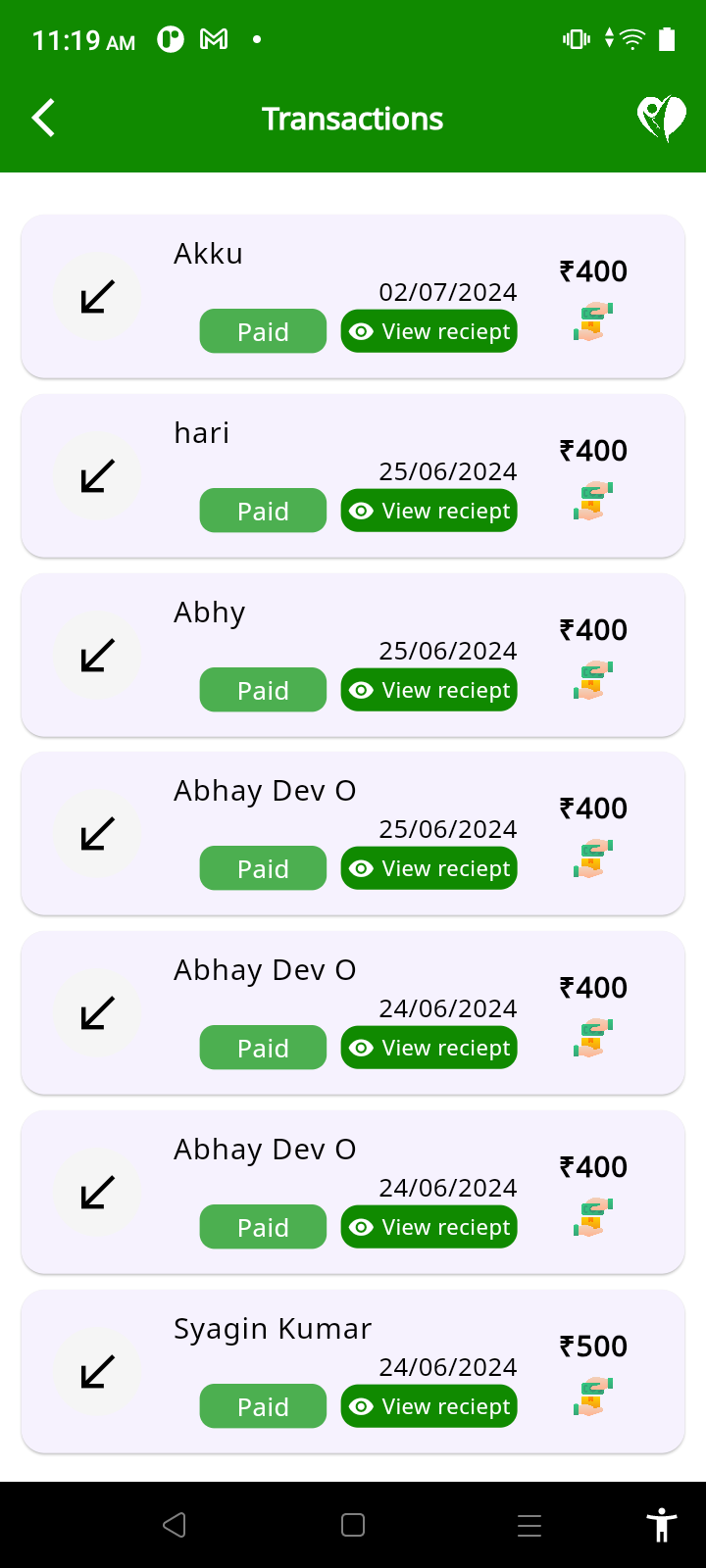Show the receipt for Abhy
Viewport: 706px width, 1568px height.
tap(429, 690)
